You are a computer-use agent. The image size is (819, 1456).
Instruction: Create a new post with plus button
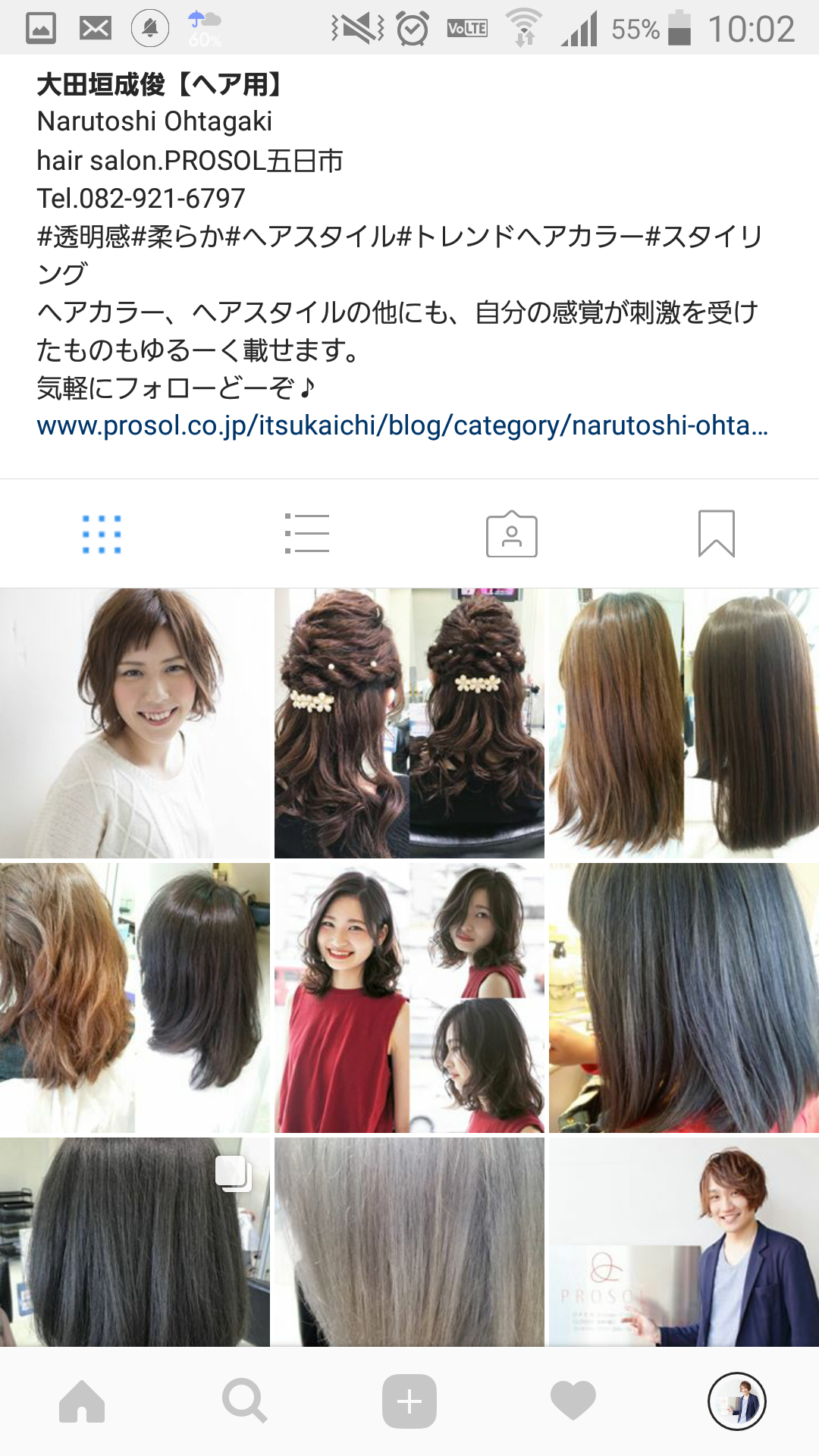[409, 1401]
